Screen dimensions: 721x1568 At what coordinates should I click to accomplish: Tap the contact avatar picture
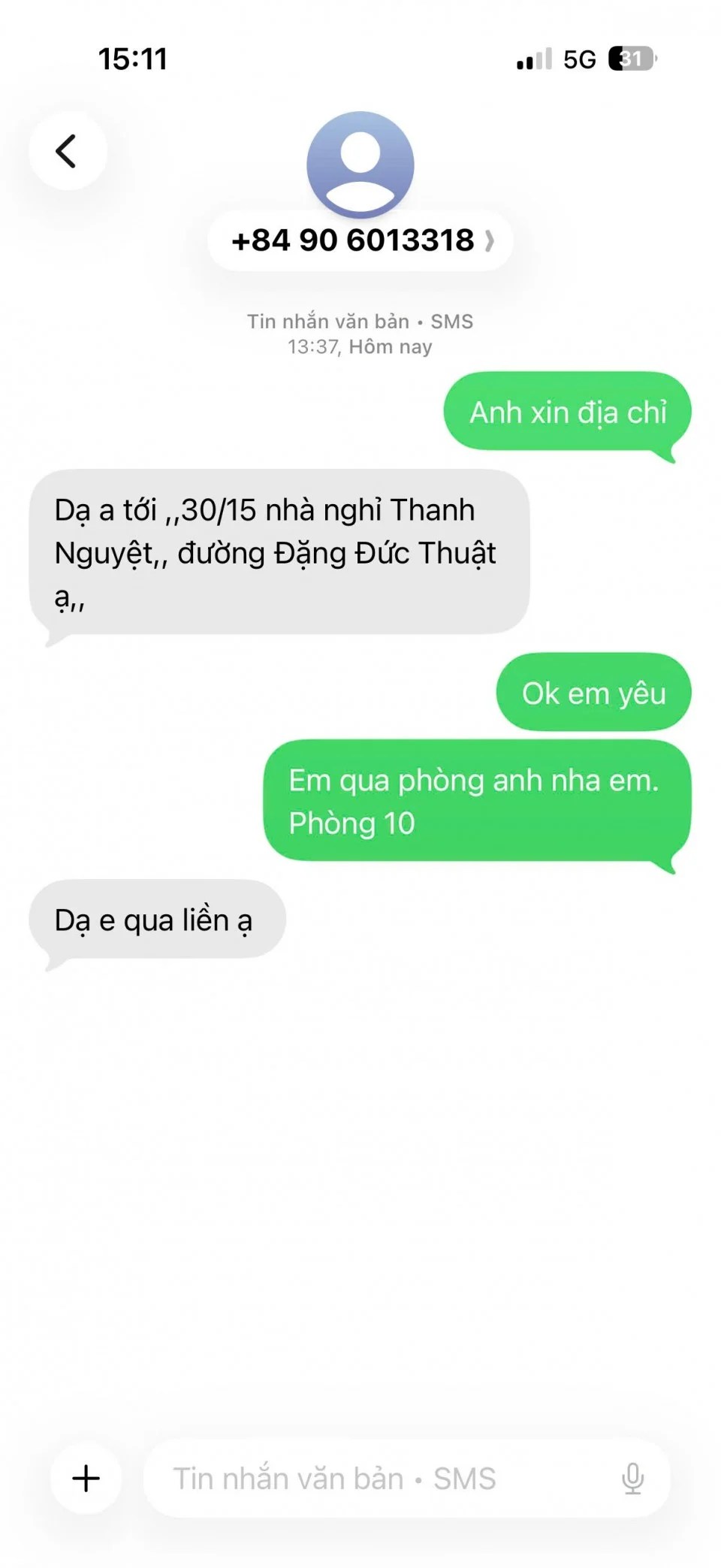(x=360, y=163)
